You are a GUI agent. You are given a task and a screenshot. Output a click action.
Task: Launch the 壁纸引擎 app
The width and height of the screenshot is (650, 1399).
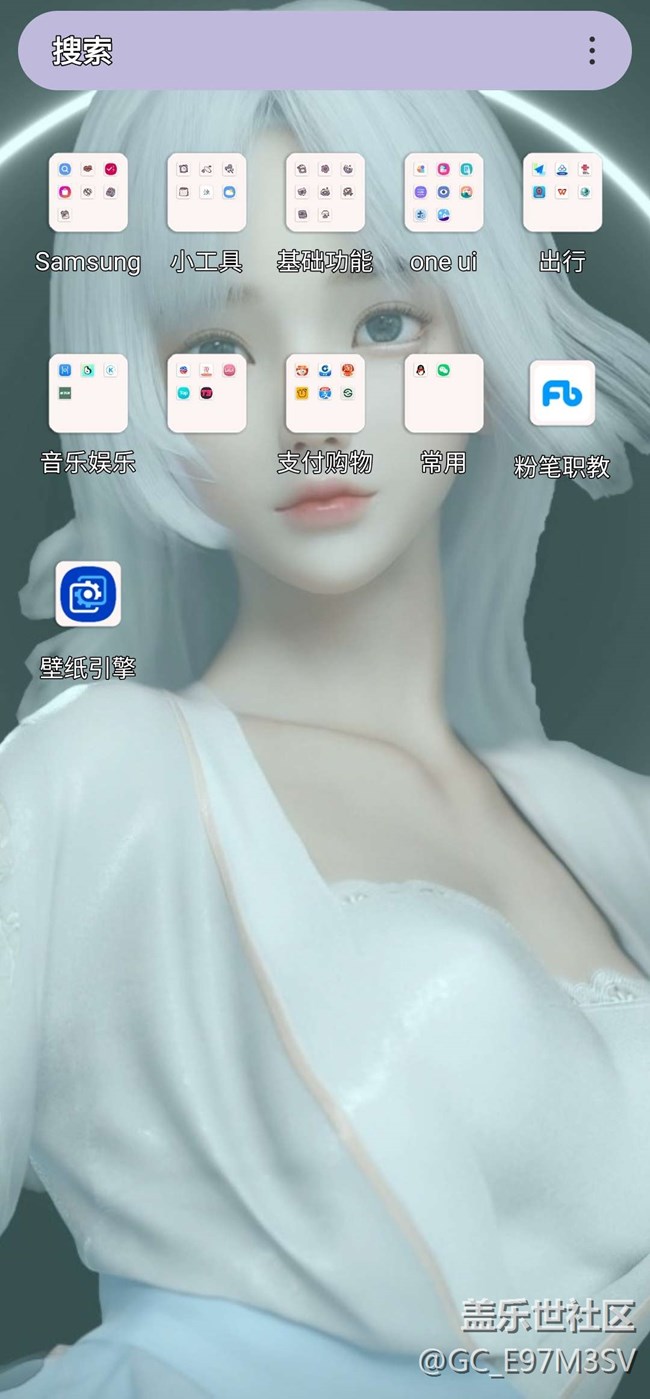pos(88,594)
